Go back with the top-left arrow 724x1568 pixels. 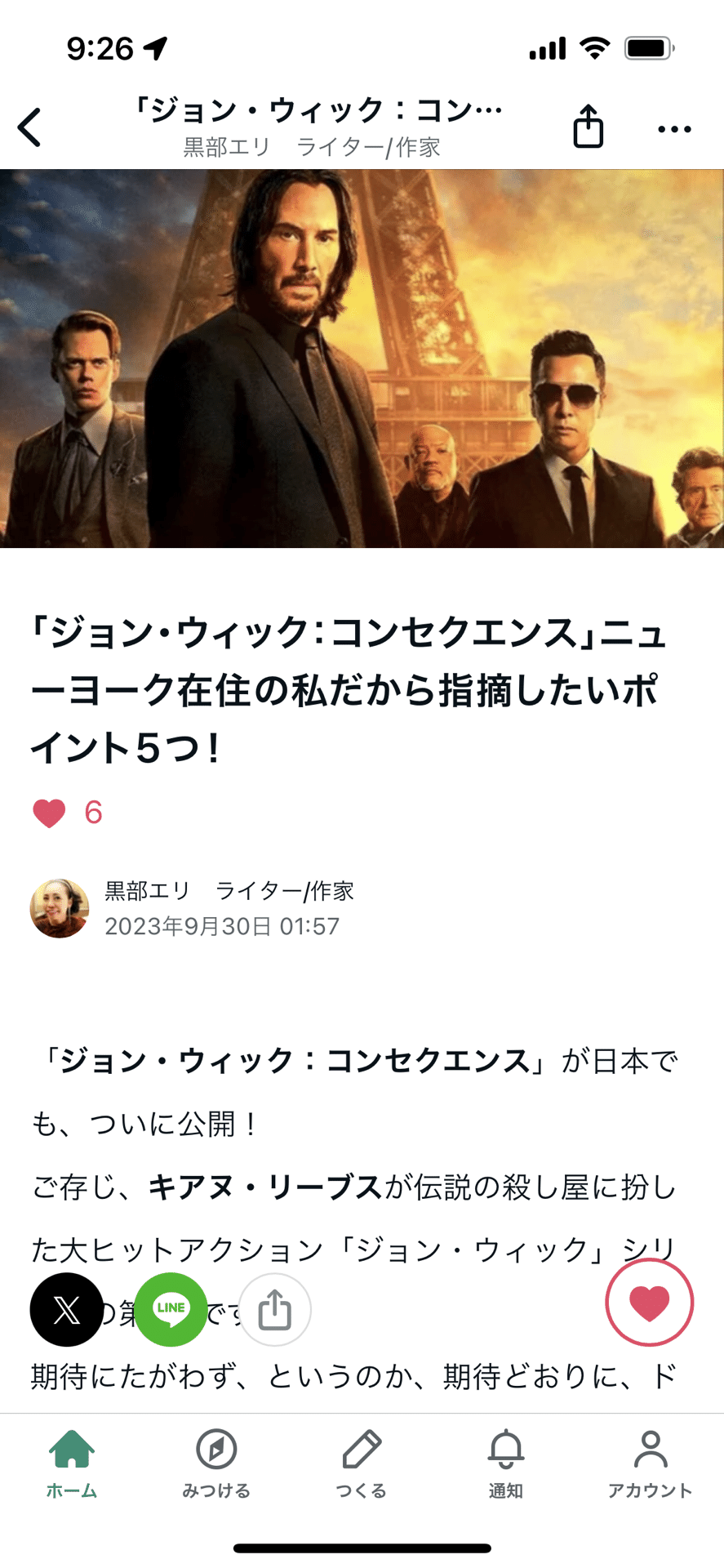(30, 127)
